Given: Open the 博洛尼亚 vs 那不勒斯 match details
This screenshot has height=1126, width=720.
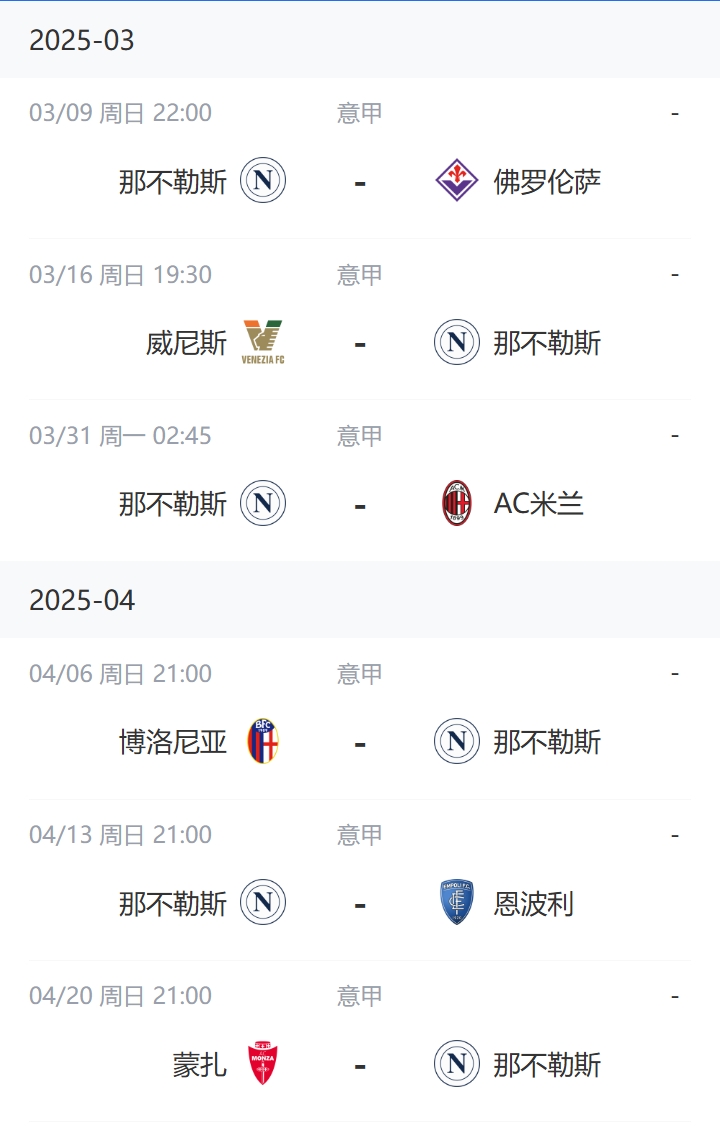Looking at the screenshot, I should pos(360,742).
